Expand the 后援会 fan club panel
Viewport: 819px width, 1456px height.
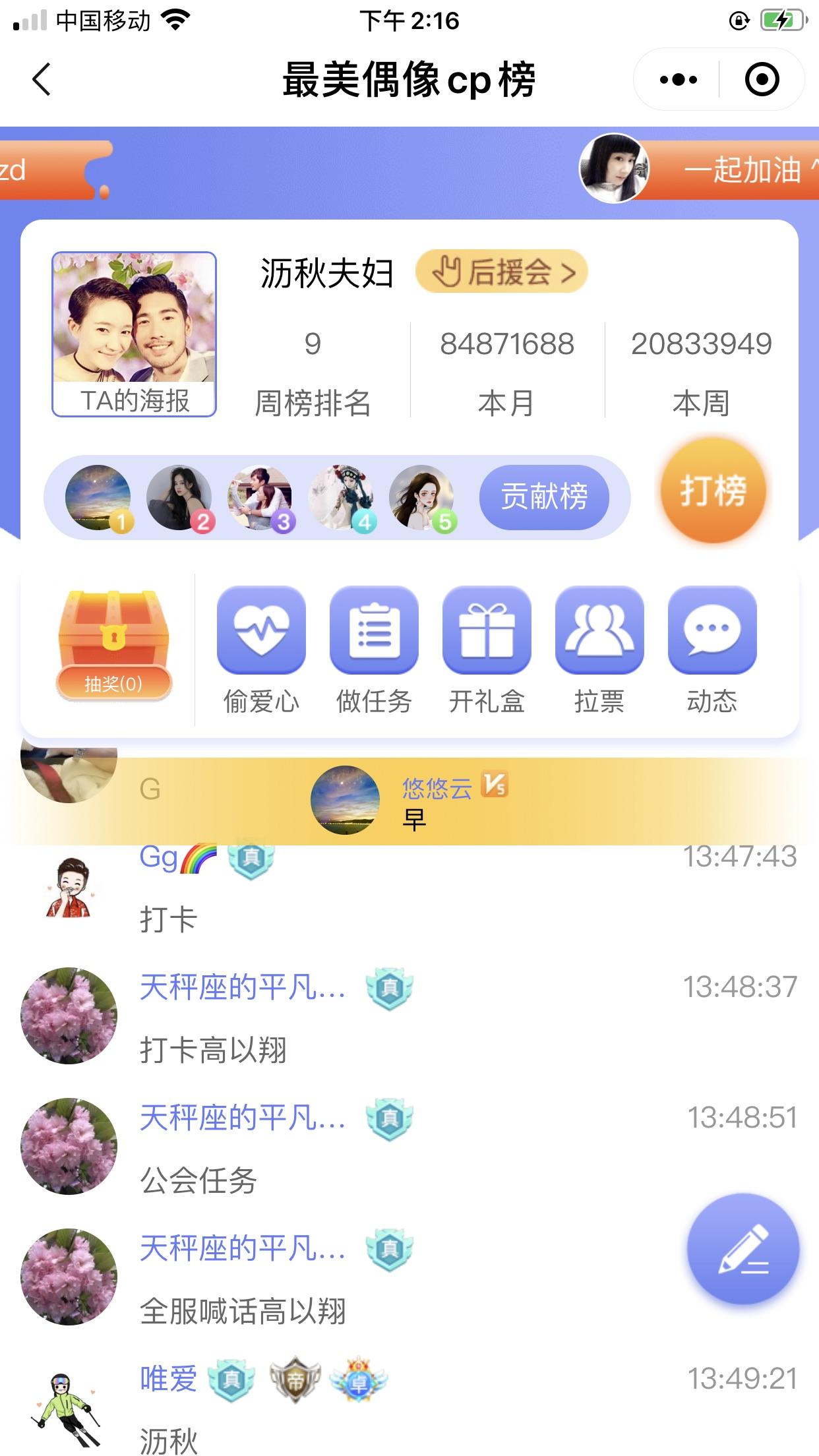500,272
